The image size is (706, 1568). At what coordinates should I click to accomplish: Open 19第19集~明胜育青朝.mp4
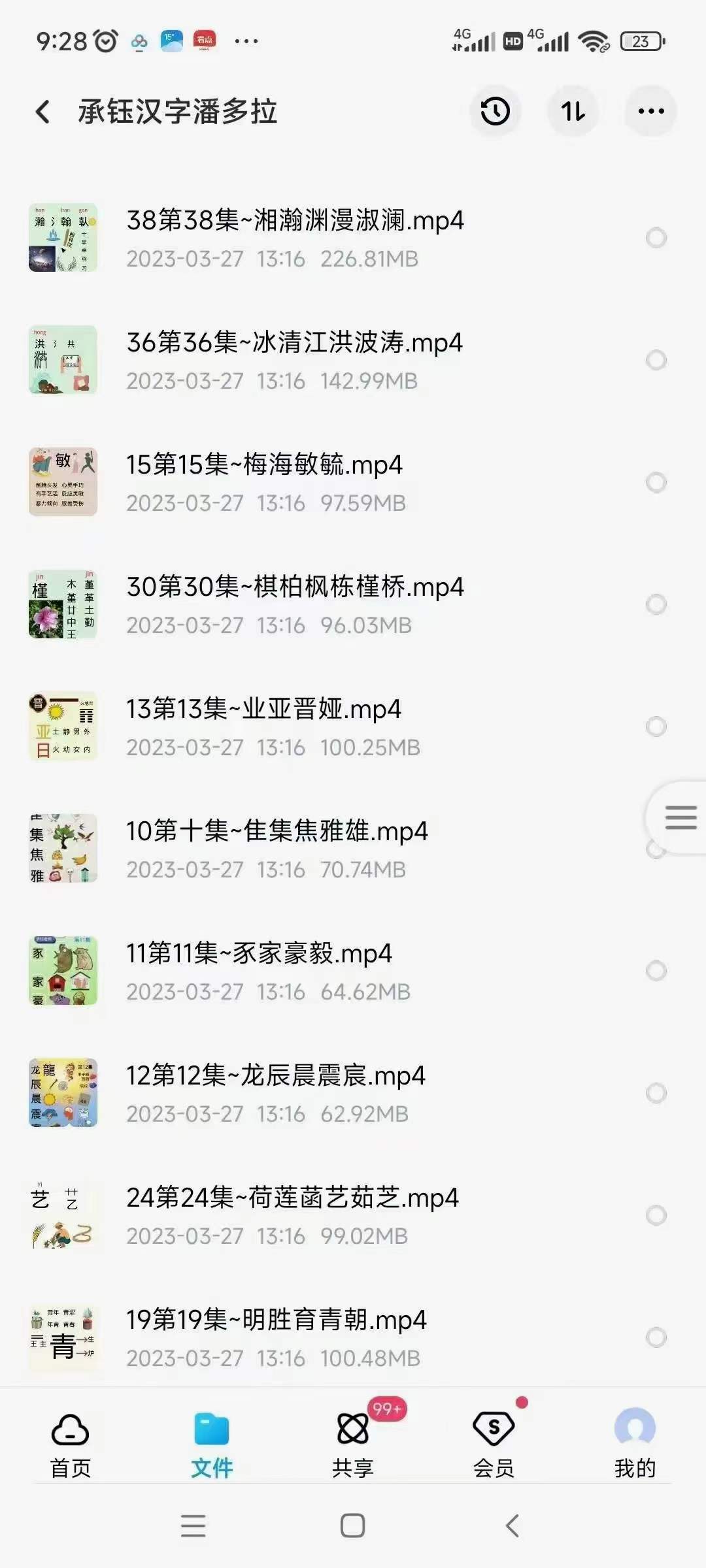[x=277, y=1320]
